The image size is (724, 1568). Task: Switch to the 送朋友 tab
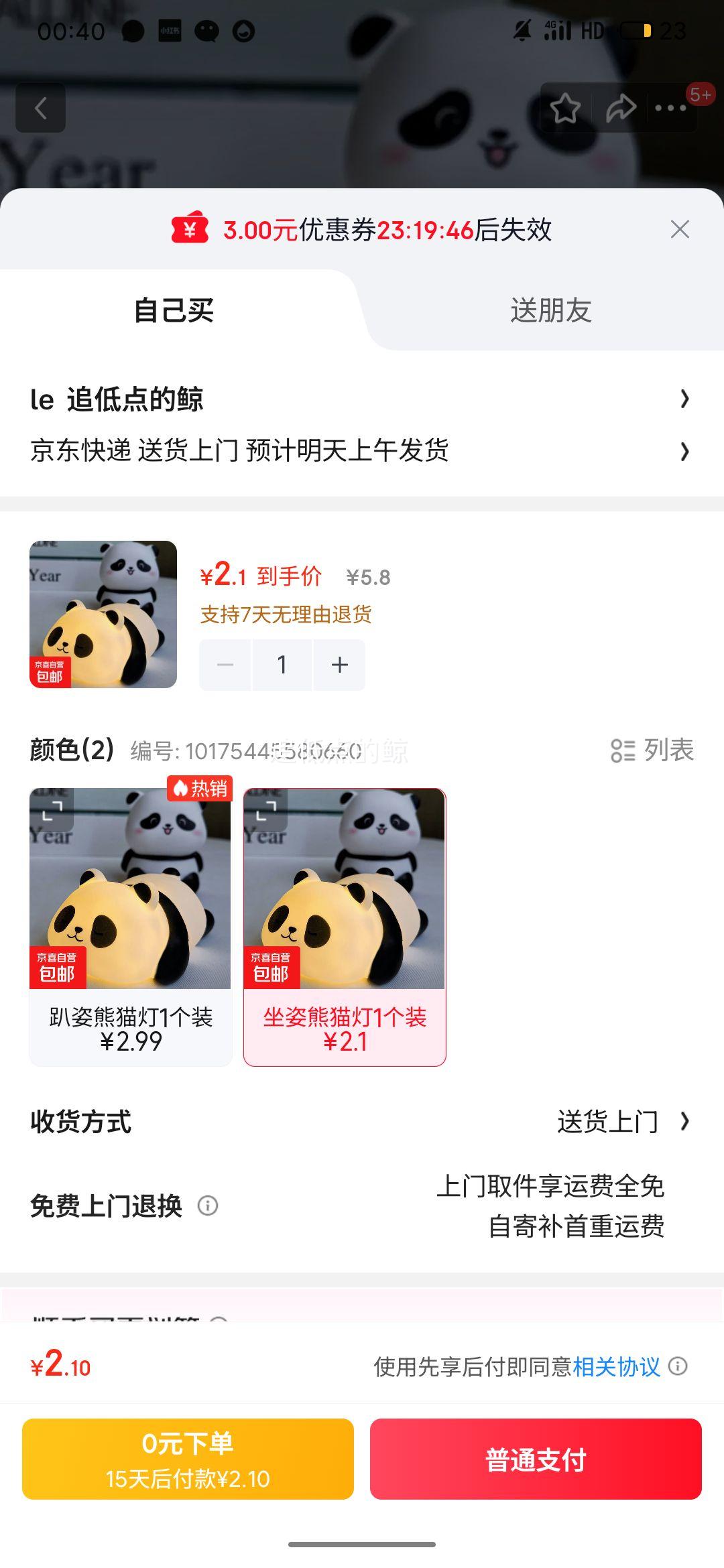pyautogui.click(x=550, y=310)
